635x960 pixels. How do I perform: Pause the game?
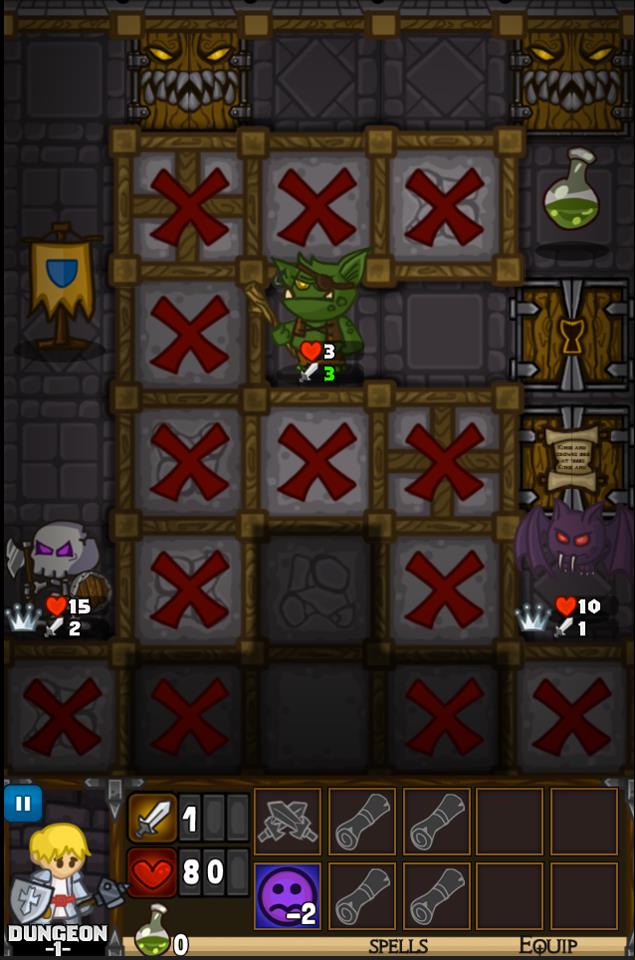[x=24, y=803]
